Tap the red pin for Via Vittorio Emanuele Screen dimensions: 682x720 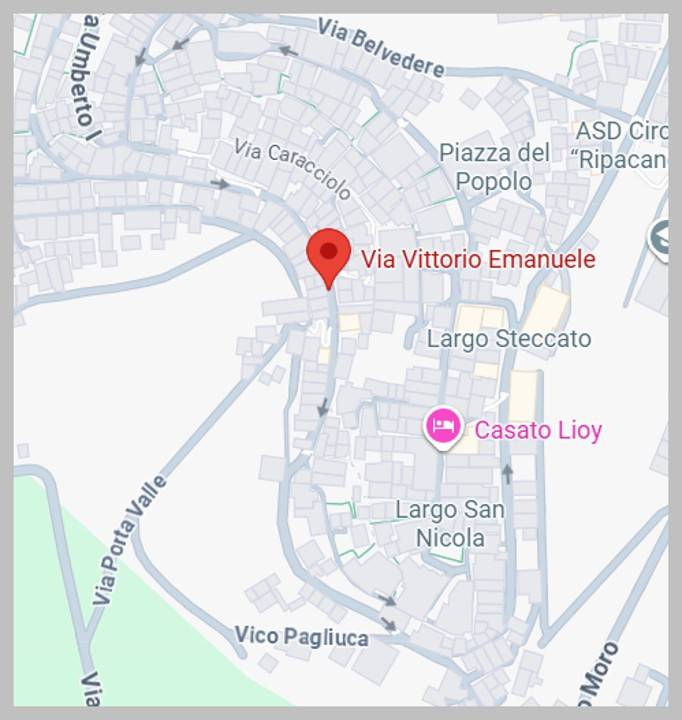pos(328,254)
